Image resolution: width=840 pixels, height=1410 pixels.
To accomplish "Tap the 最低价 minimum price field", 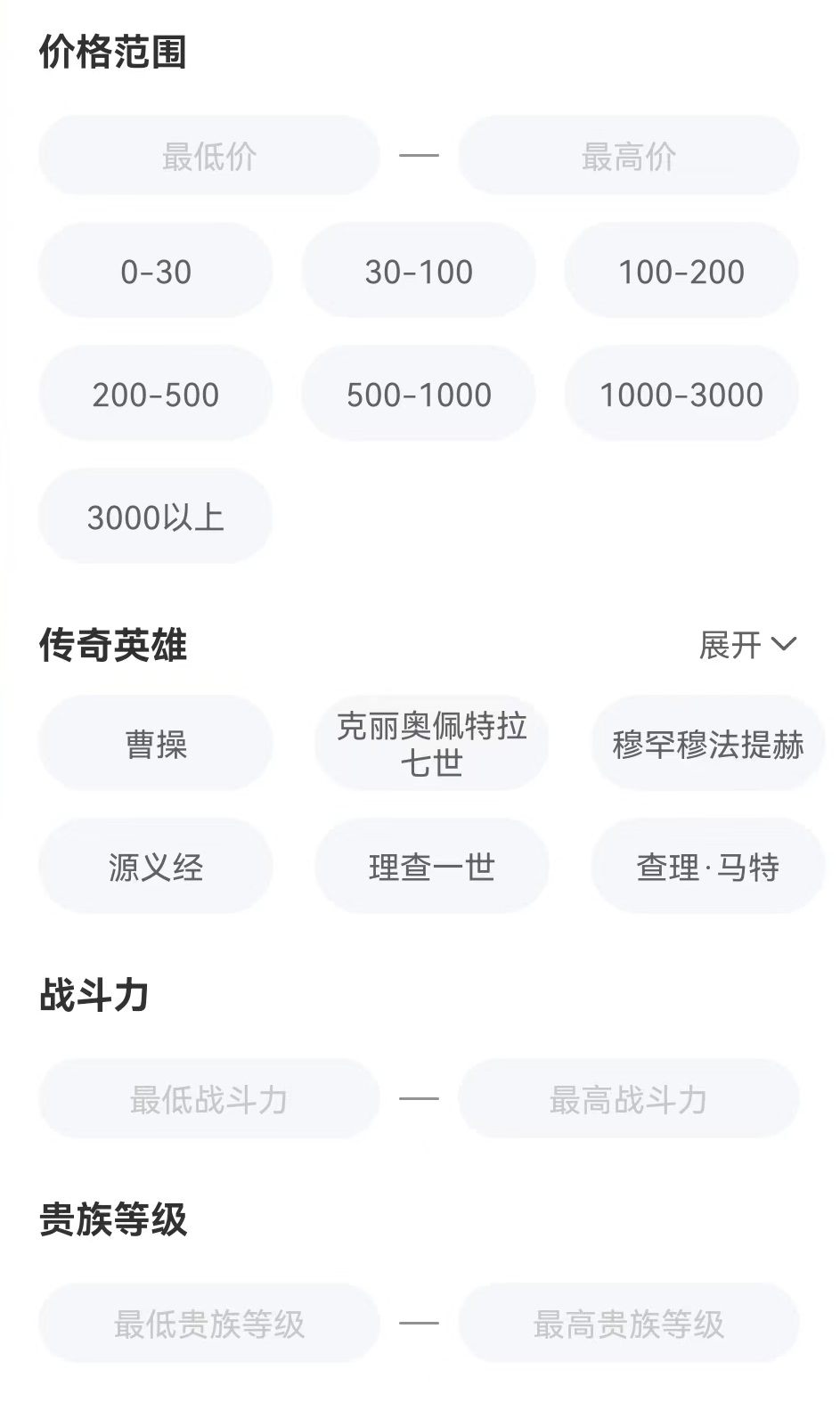I will (x=209, y=156).
